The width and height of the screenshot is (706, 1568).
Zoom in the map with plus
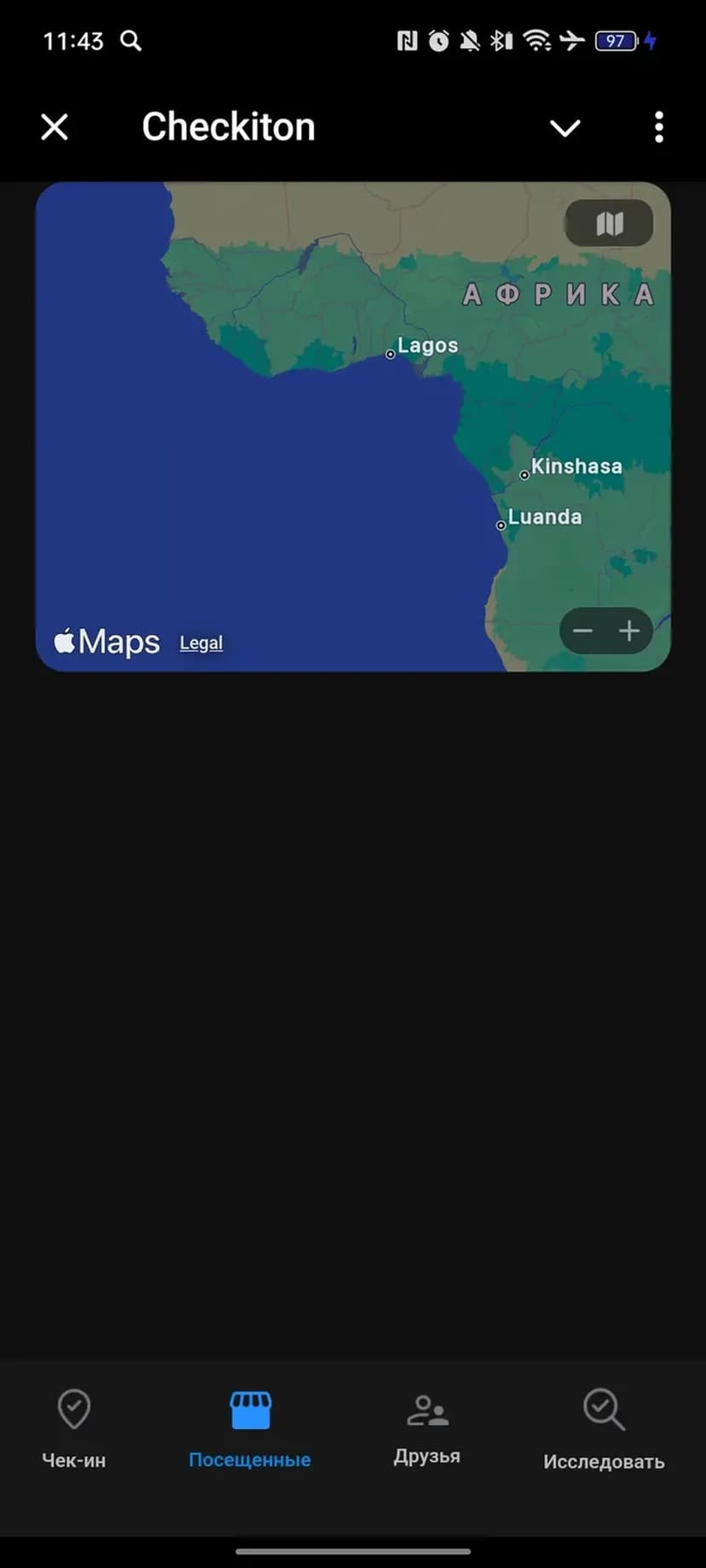(629, 631)
